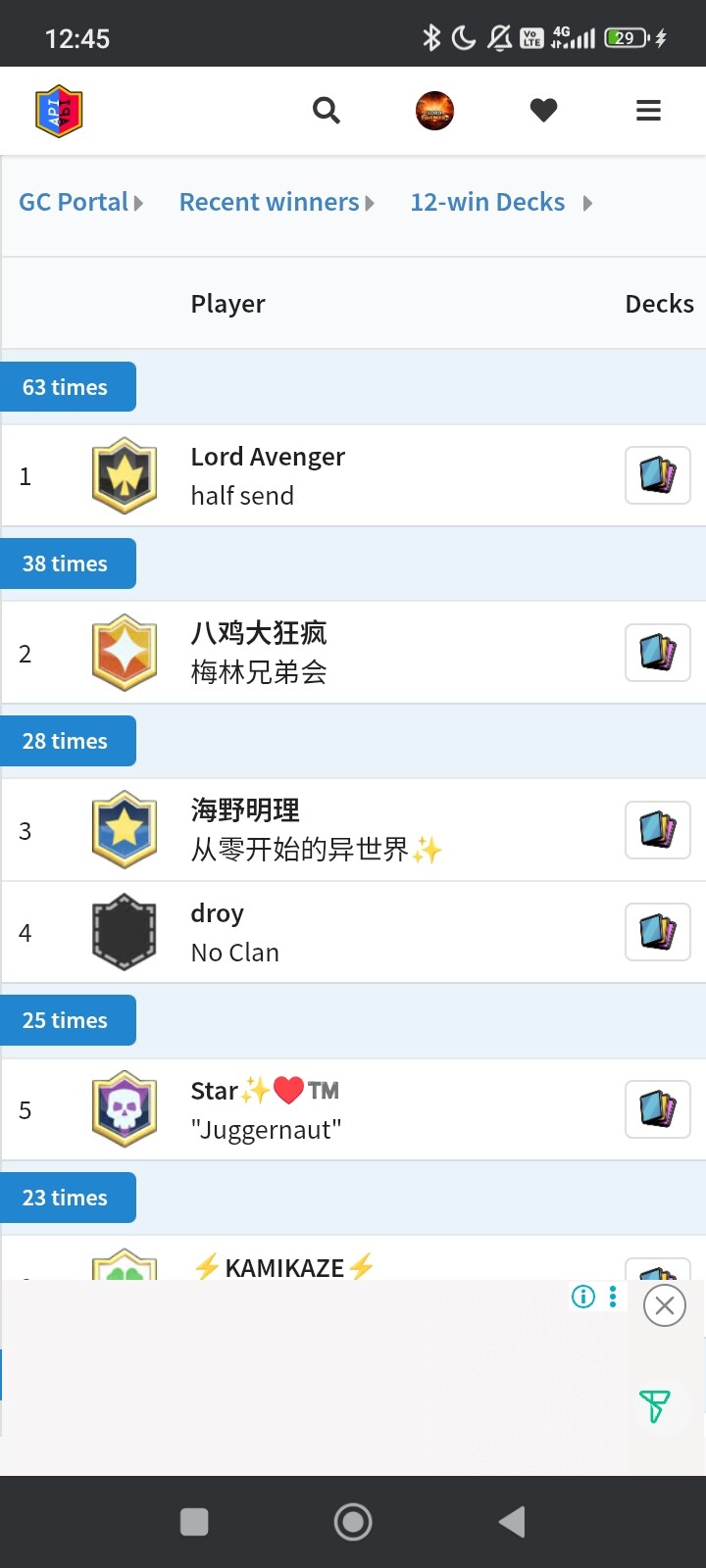View decks used by droy
The height and width of the screenshot is (1568, 706).
[658, 932]
